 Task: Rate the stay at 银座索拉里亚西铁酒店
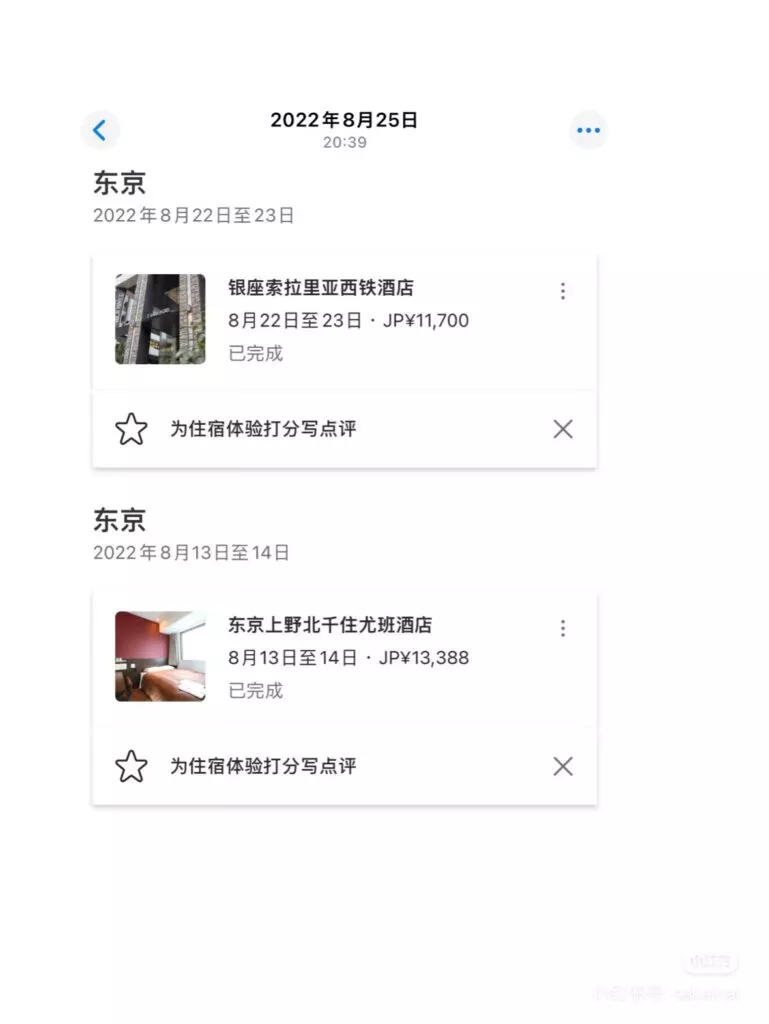[262, 430]
